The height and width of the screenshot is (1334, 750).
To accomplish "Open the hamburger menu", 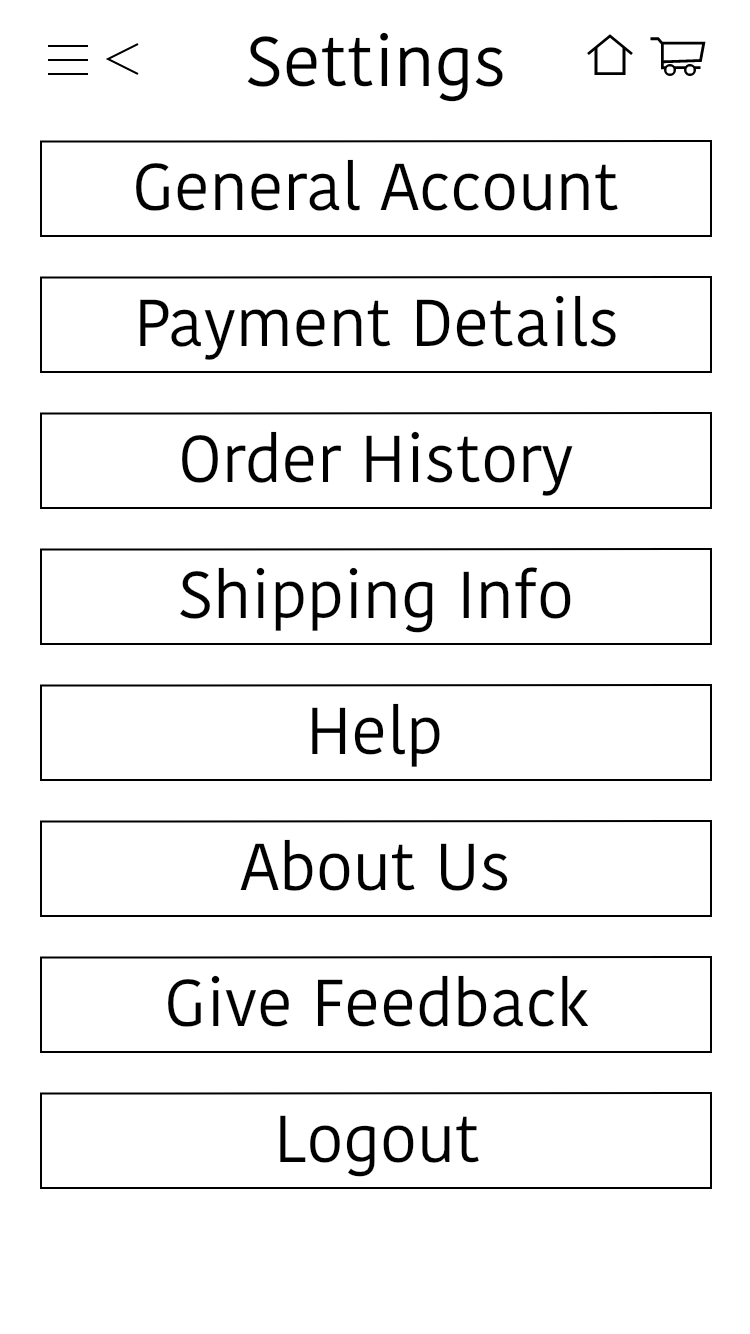I will (x=67, y=60).
